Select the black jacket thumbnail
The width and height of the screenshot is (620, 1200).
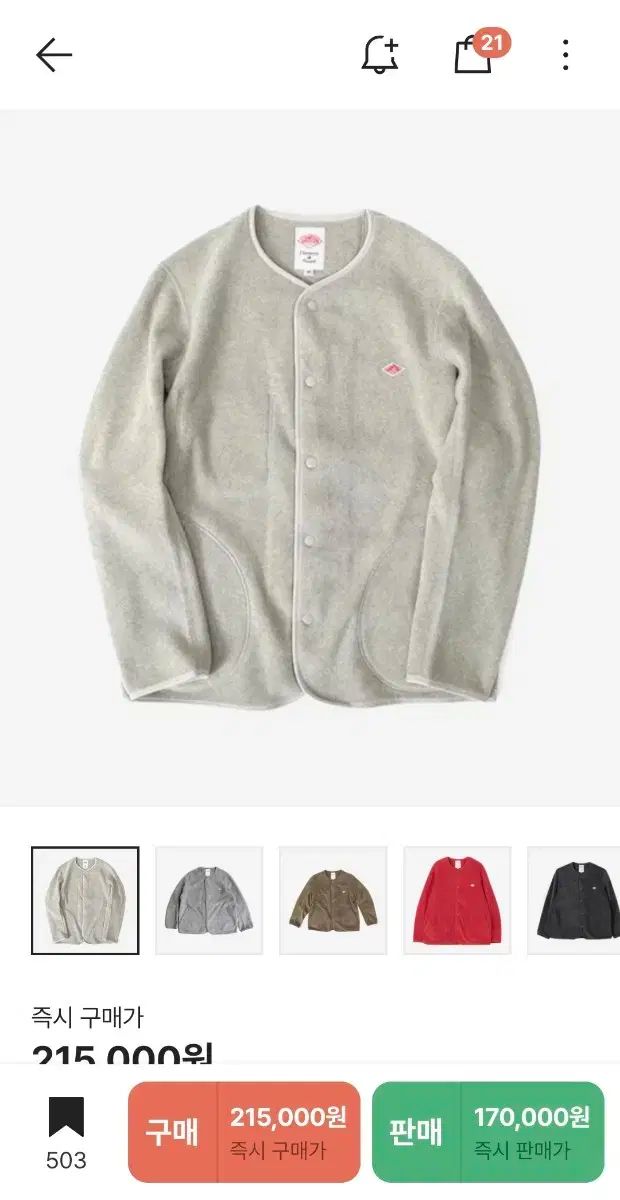click(x=575, y=900)
